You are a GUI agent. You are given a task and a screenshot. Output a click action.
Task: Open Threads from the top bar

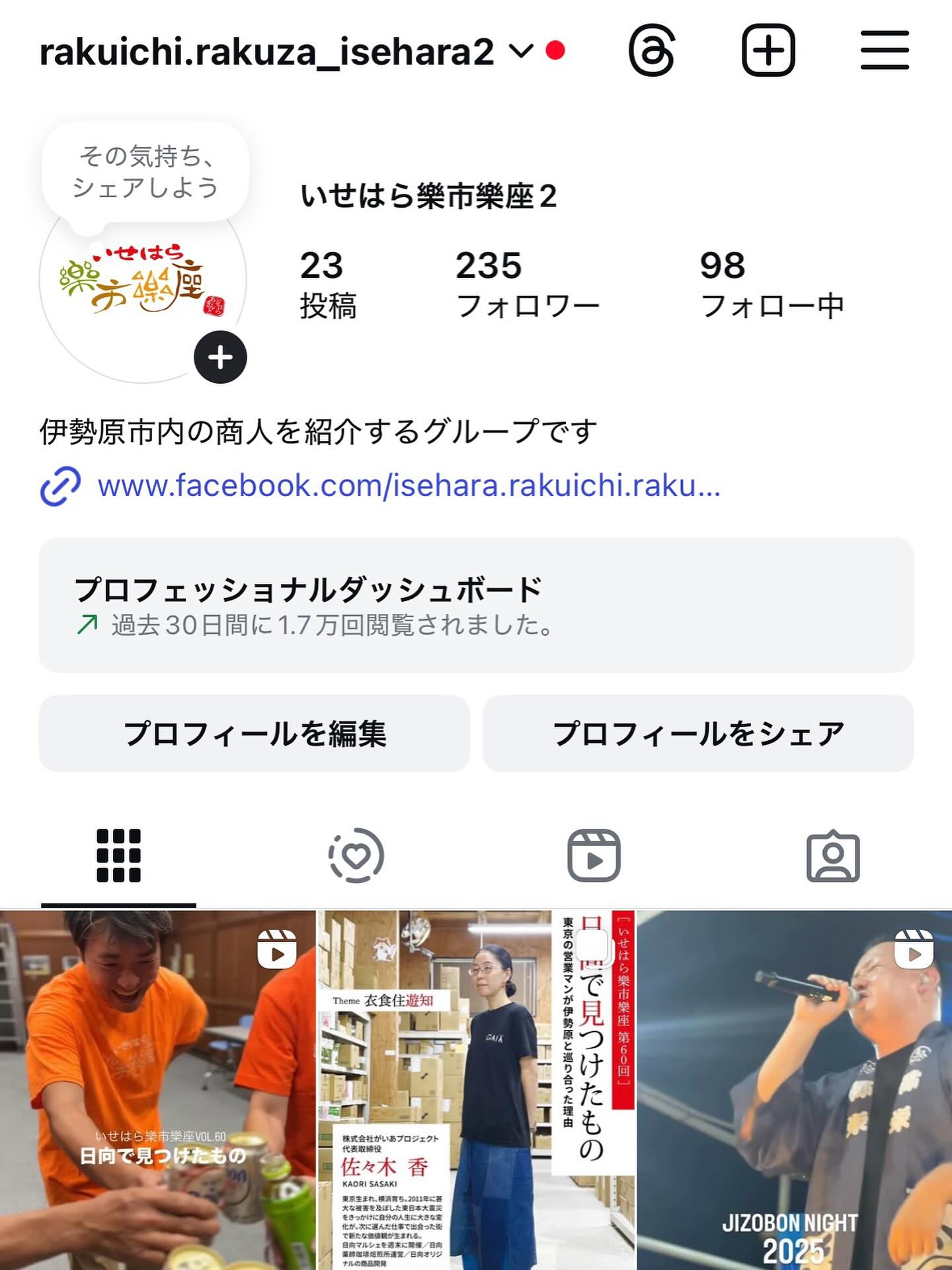(x=652, y=51)
